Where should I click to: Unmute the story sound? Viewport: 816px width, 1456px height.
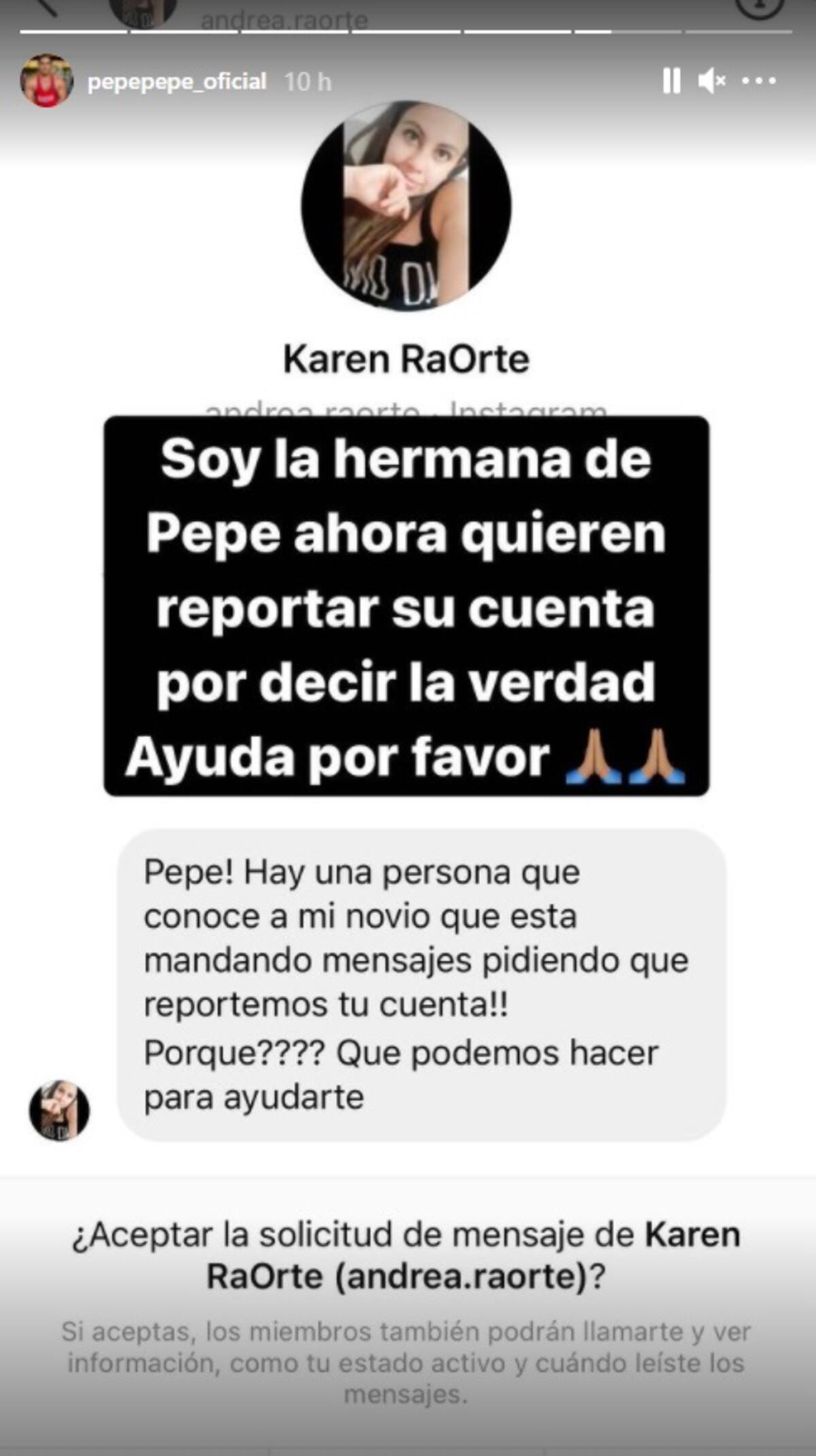[711, 82]
